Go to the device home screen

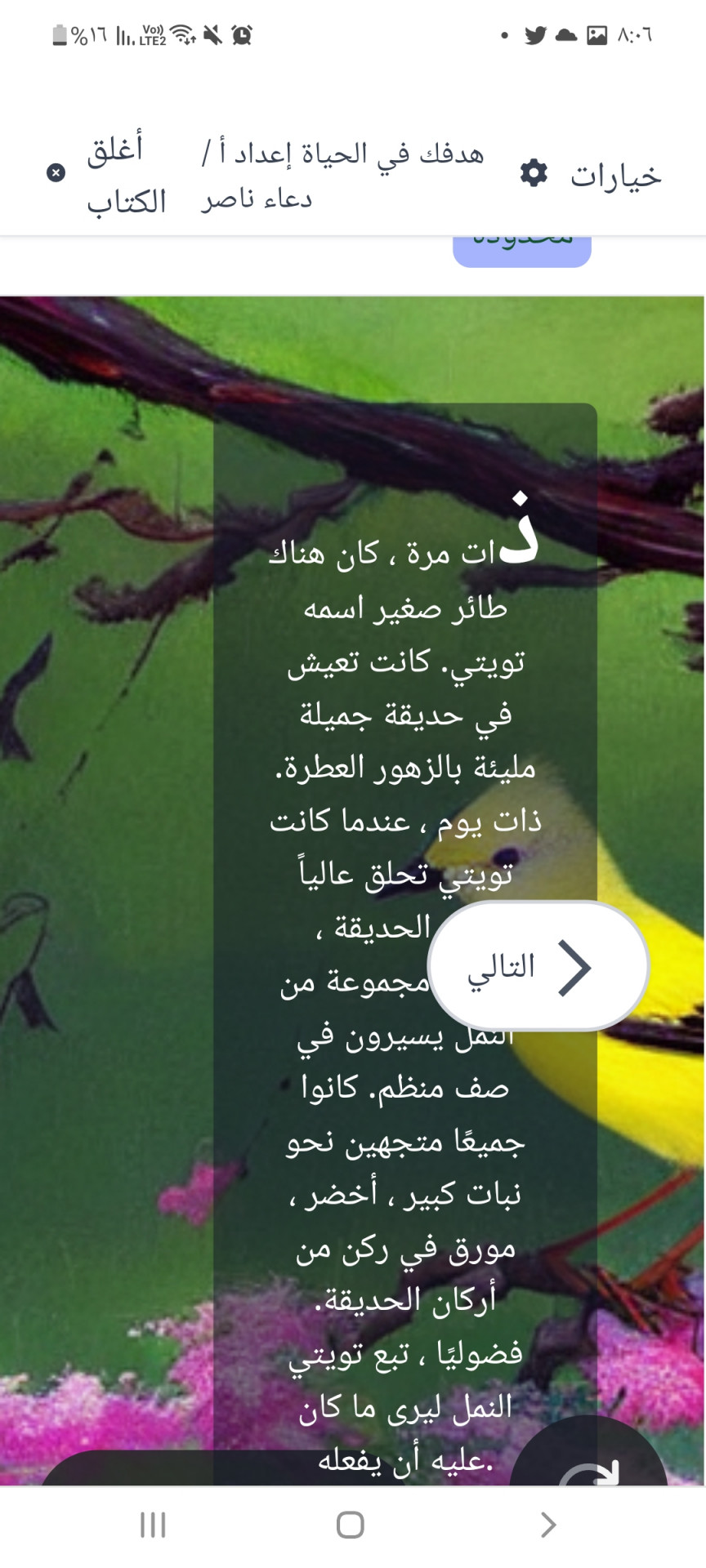click(350, 1524)
